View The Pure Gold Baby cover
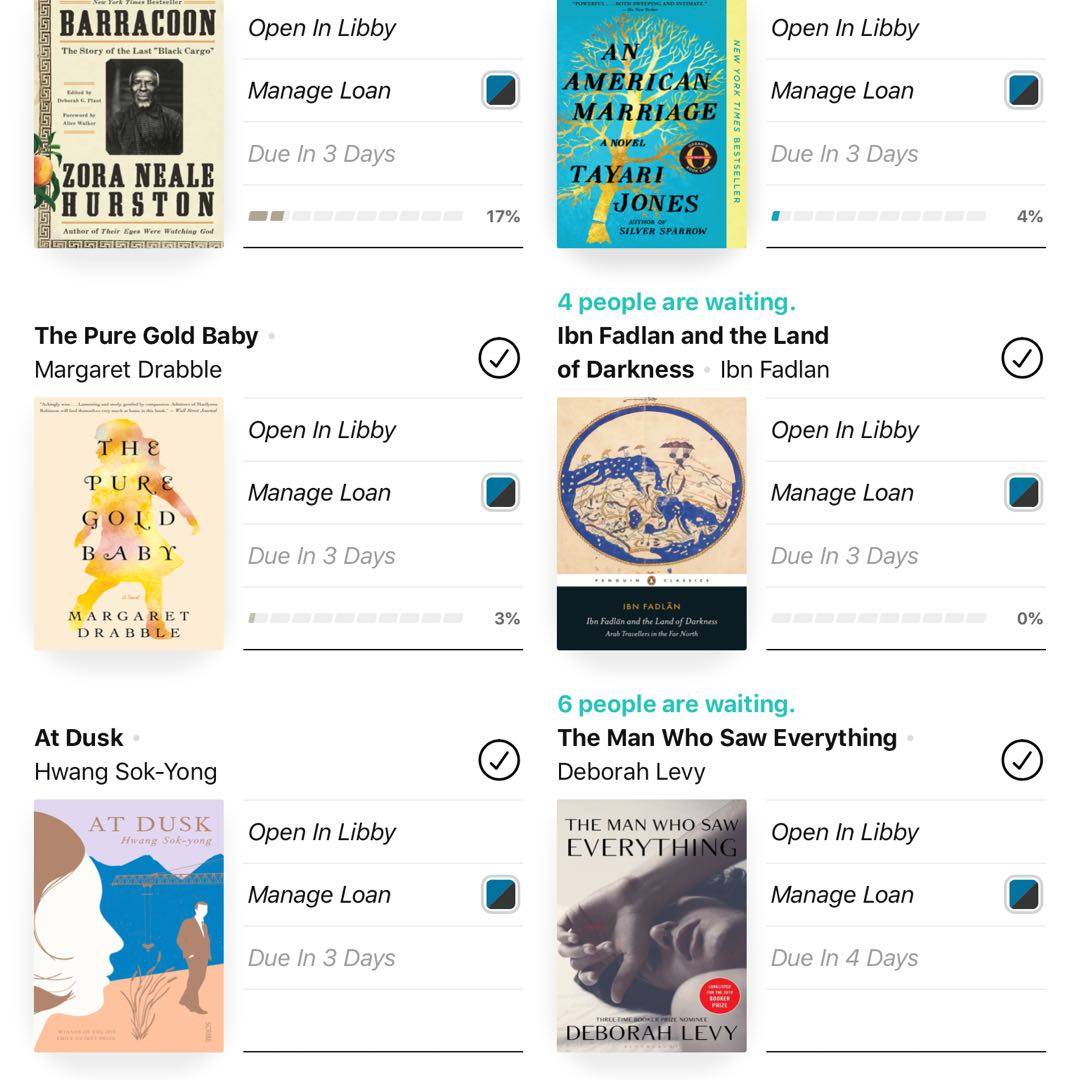The height and width of the screenshot is (1080, 1080). click(129, 524)
